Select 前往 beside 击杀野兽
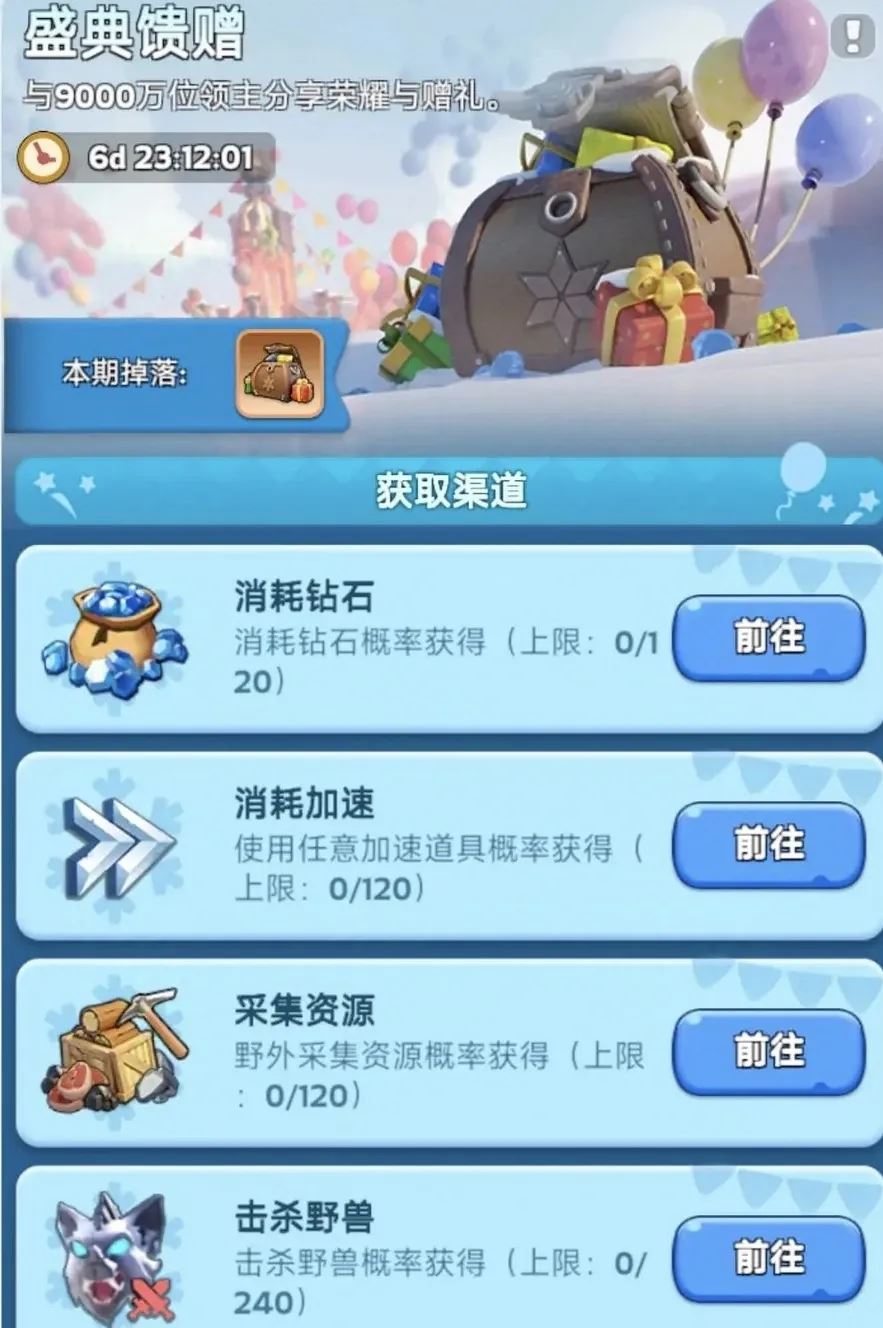This screenshot has width=883, height=1328. pos(768,1258)
